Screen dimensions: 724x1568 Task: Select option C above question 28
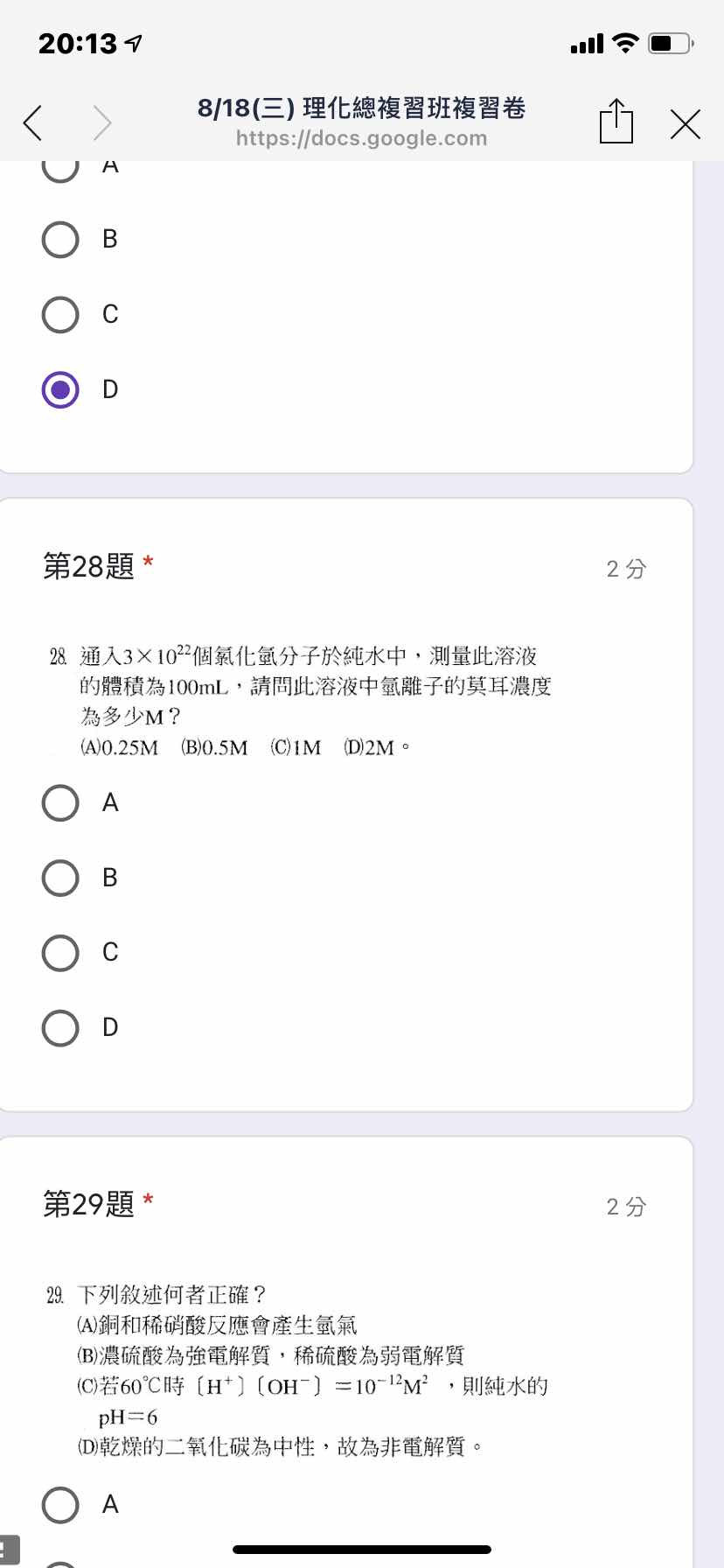[x=60, y=314]
